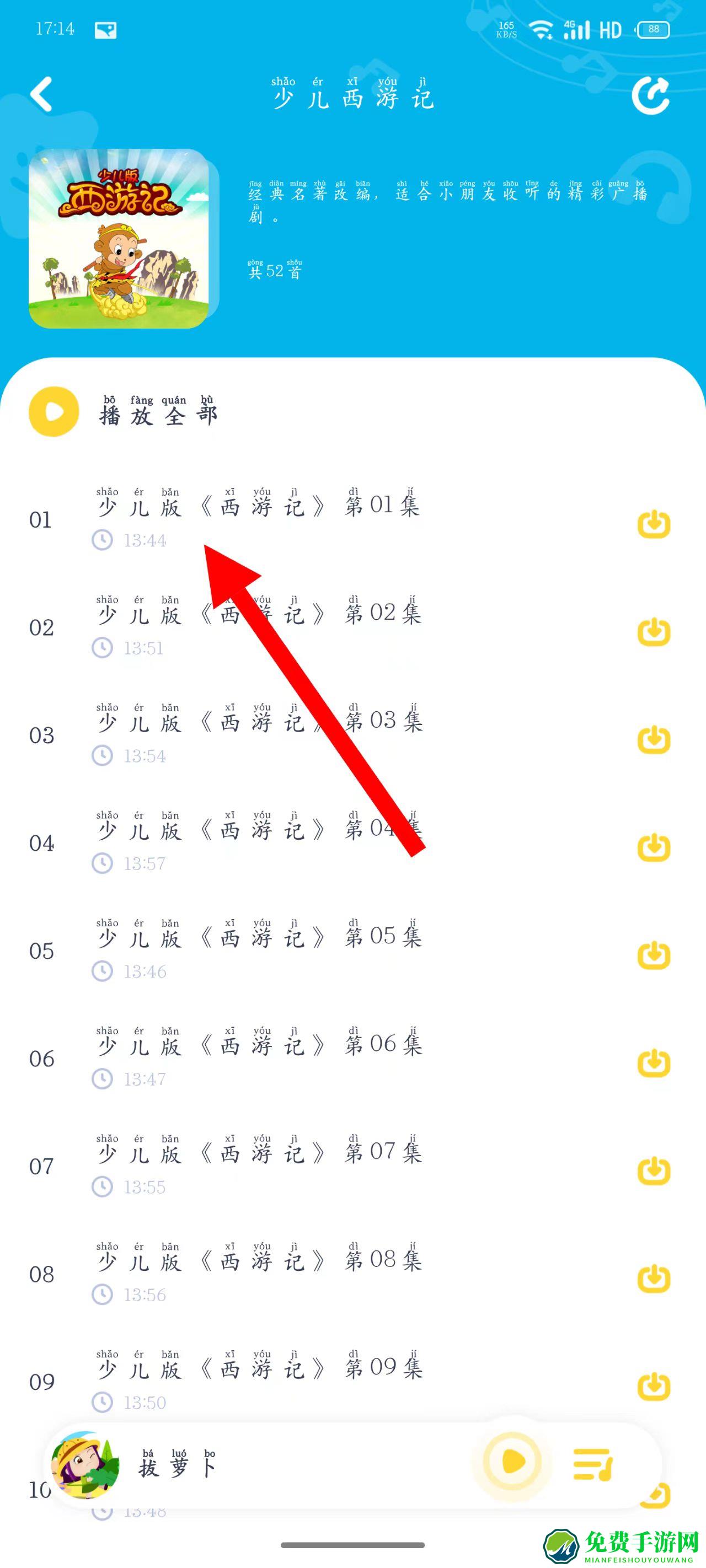The image size is (706, 1568).
Task: Open episode 少儿版《西游记》第05集
Action: click(x=259, y=938)
